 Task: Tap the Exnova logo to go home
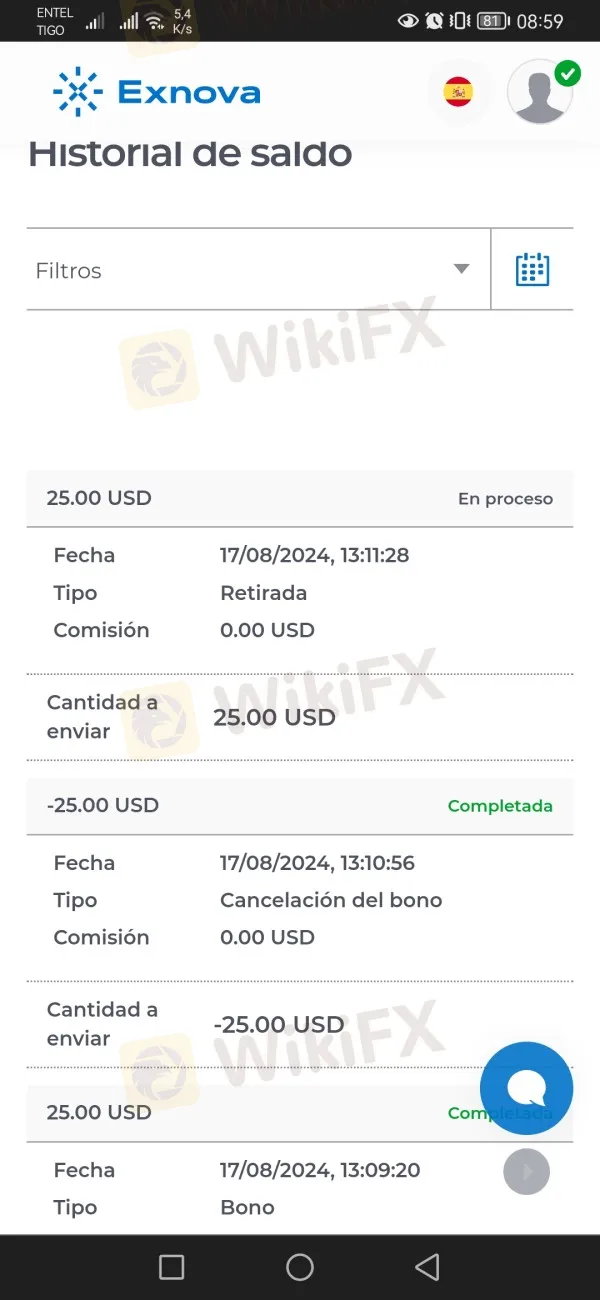pos(157,93)
